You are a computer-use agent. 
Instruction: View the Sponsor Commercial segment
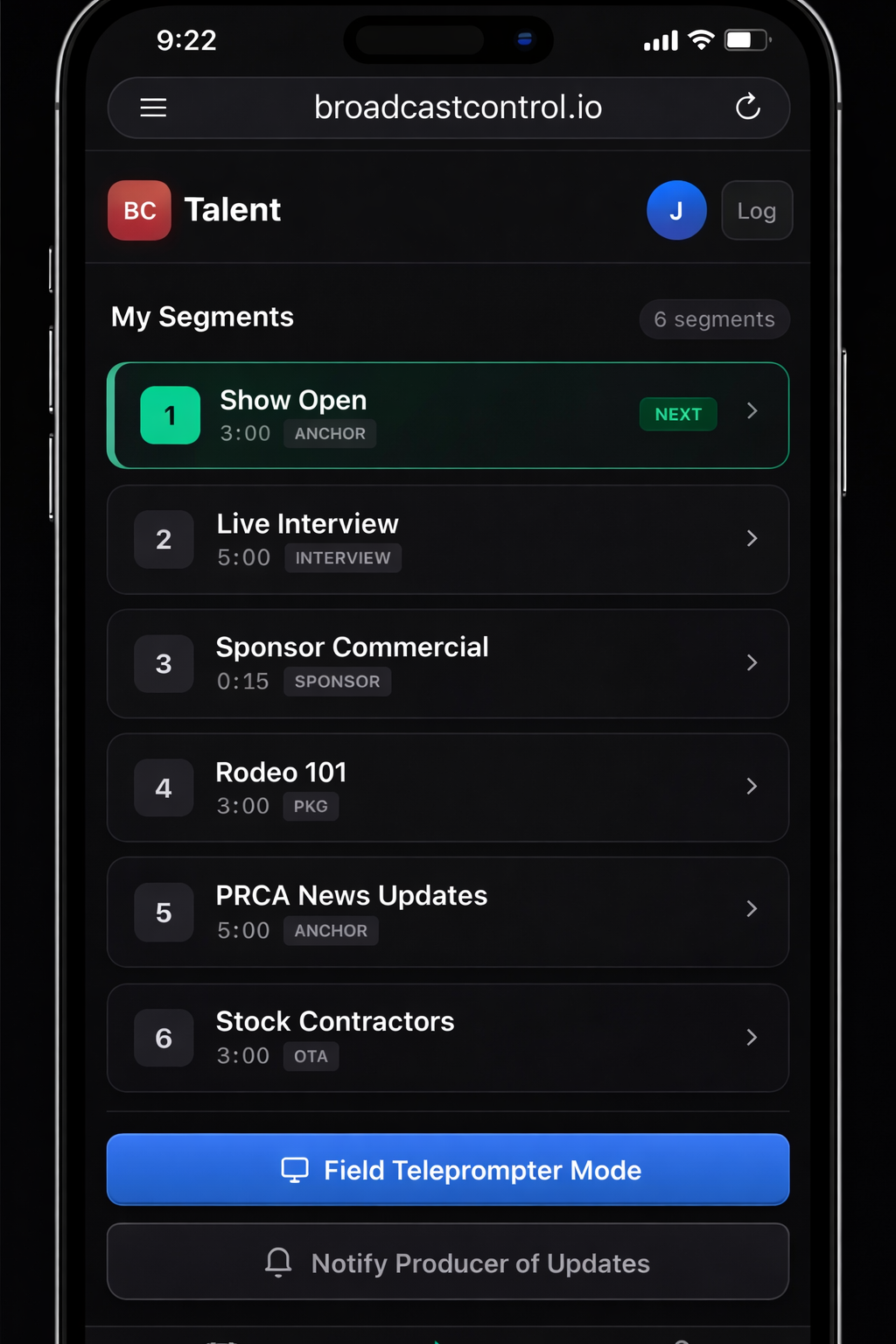click(448, 663)
